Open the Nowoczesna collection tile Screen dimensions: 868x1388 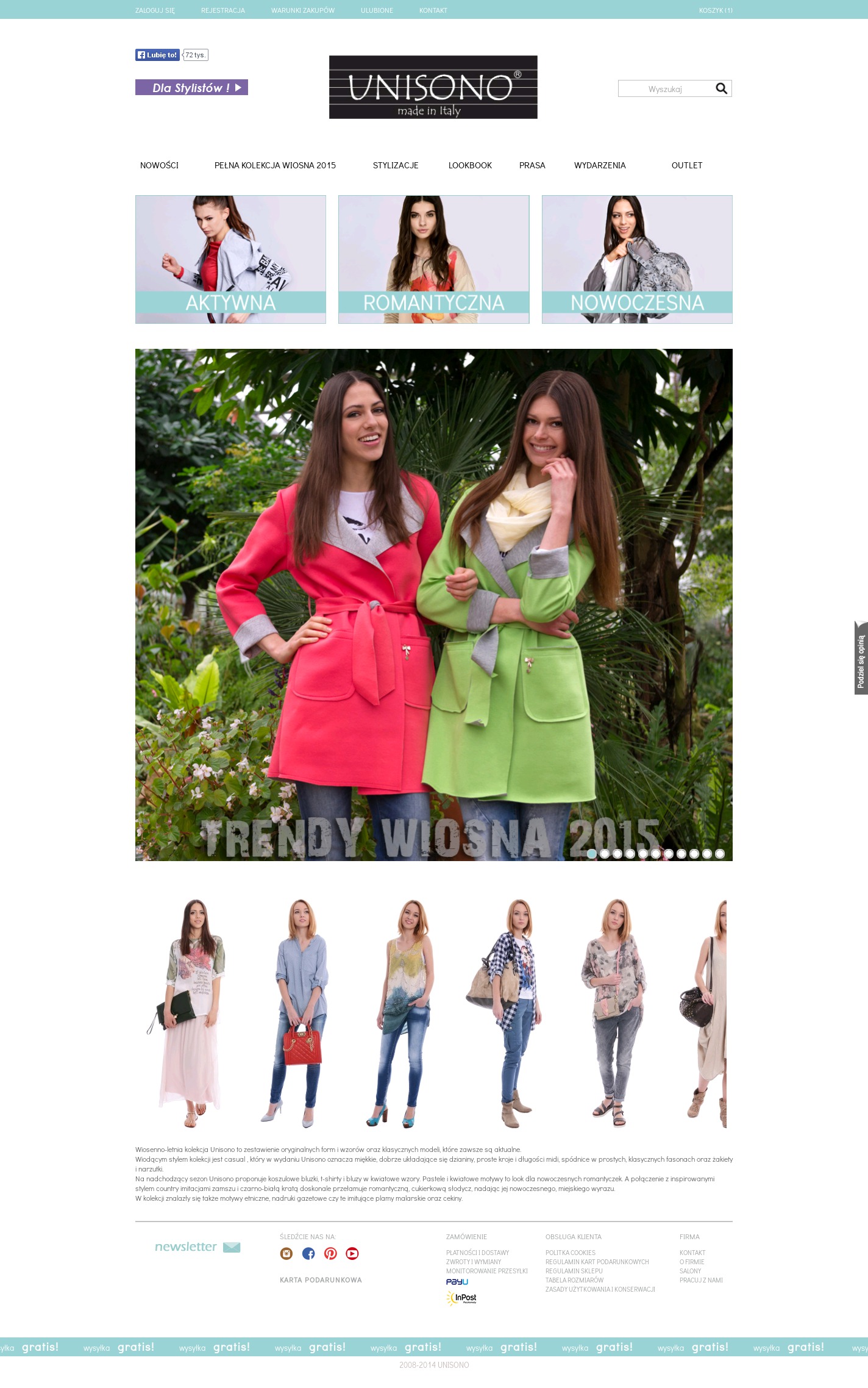pyautogui.click(x=637, y=260)
